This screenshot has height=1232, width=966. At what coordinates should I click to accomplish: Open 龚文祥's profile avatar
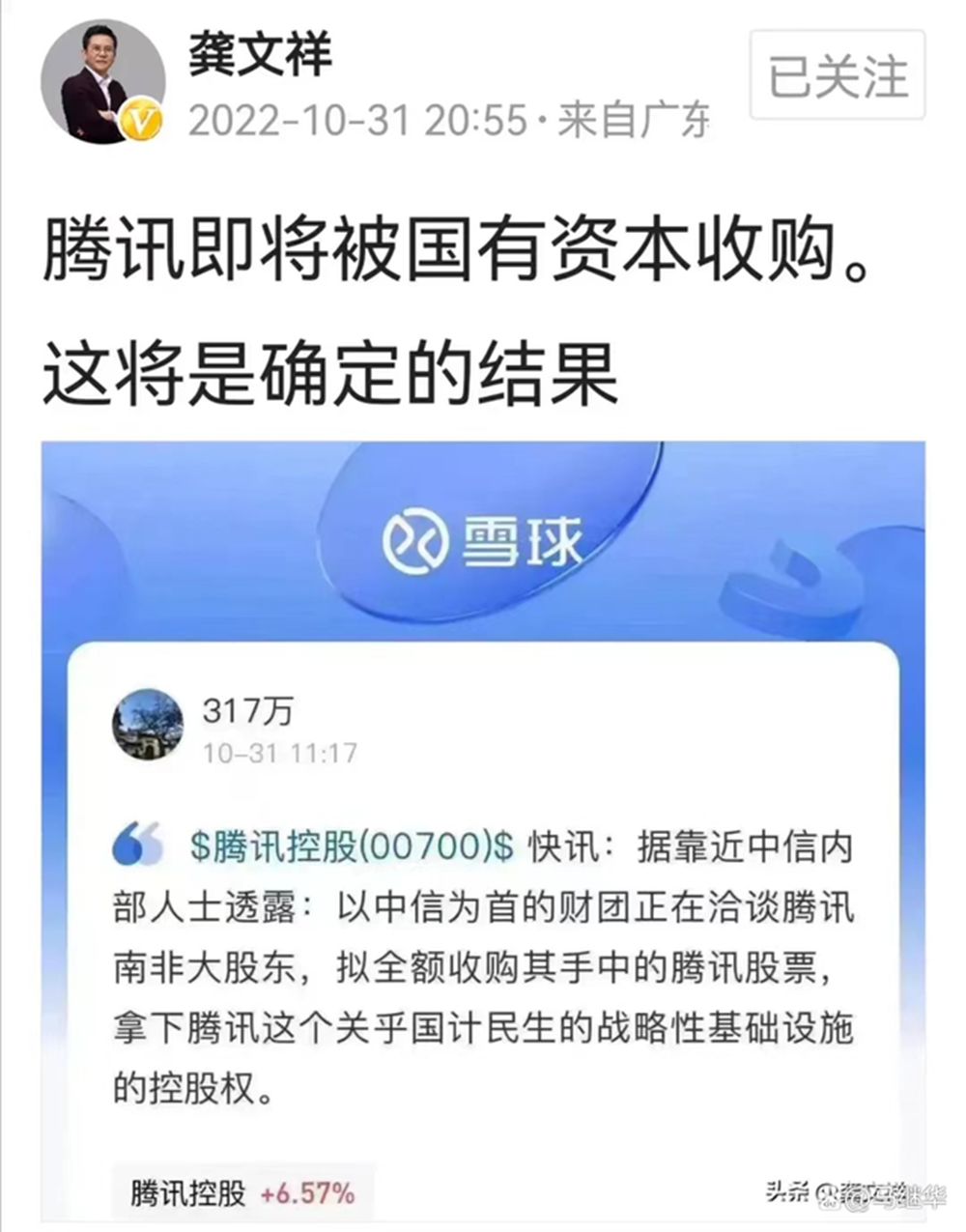(101, 82)
